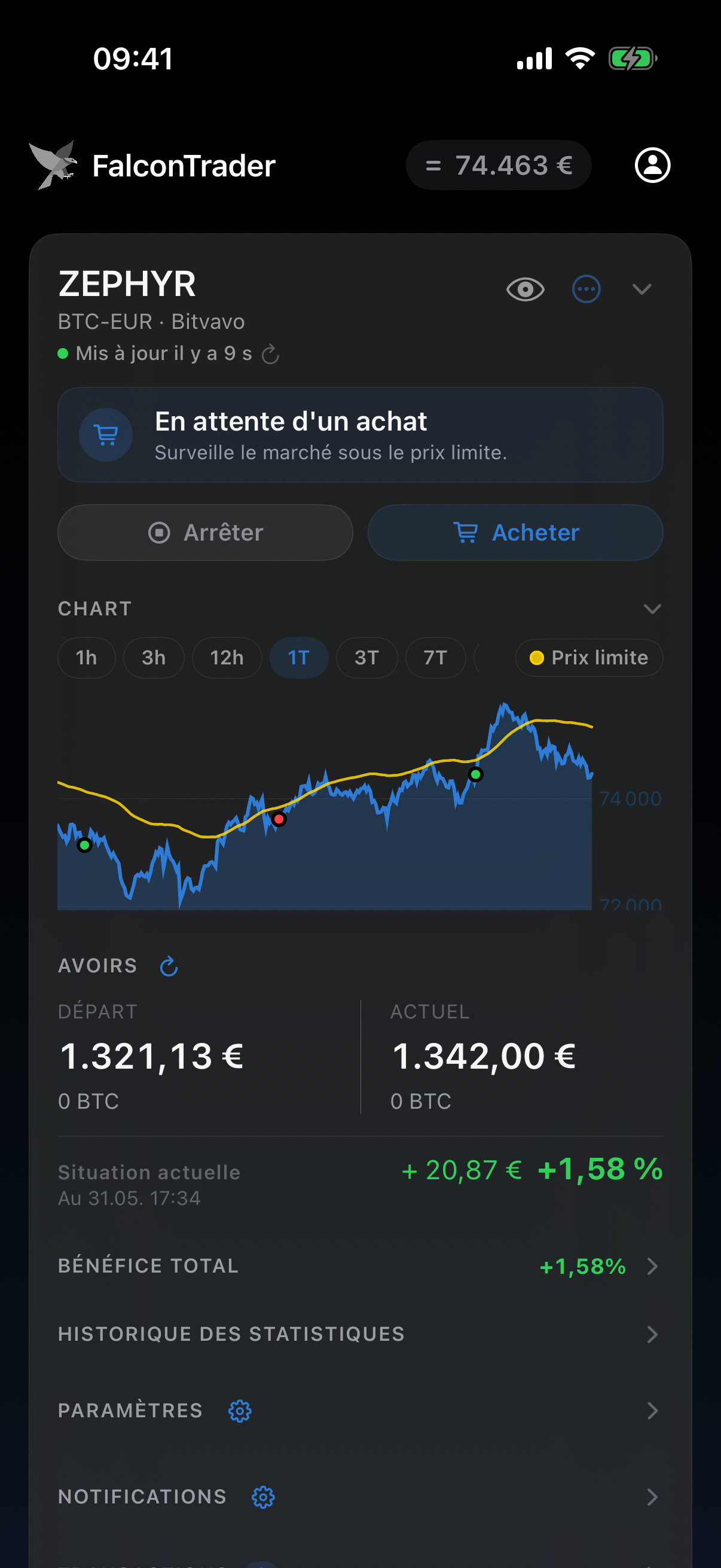Switch chart to 3T range
Screen dimensions: 721x1568
pyautogui.click(x=366, y=657)
